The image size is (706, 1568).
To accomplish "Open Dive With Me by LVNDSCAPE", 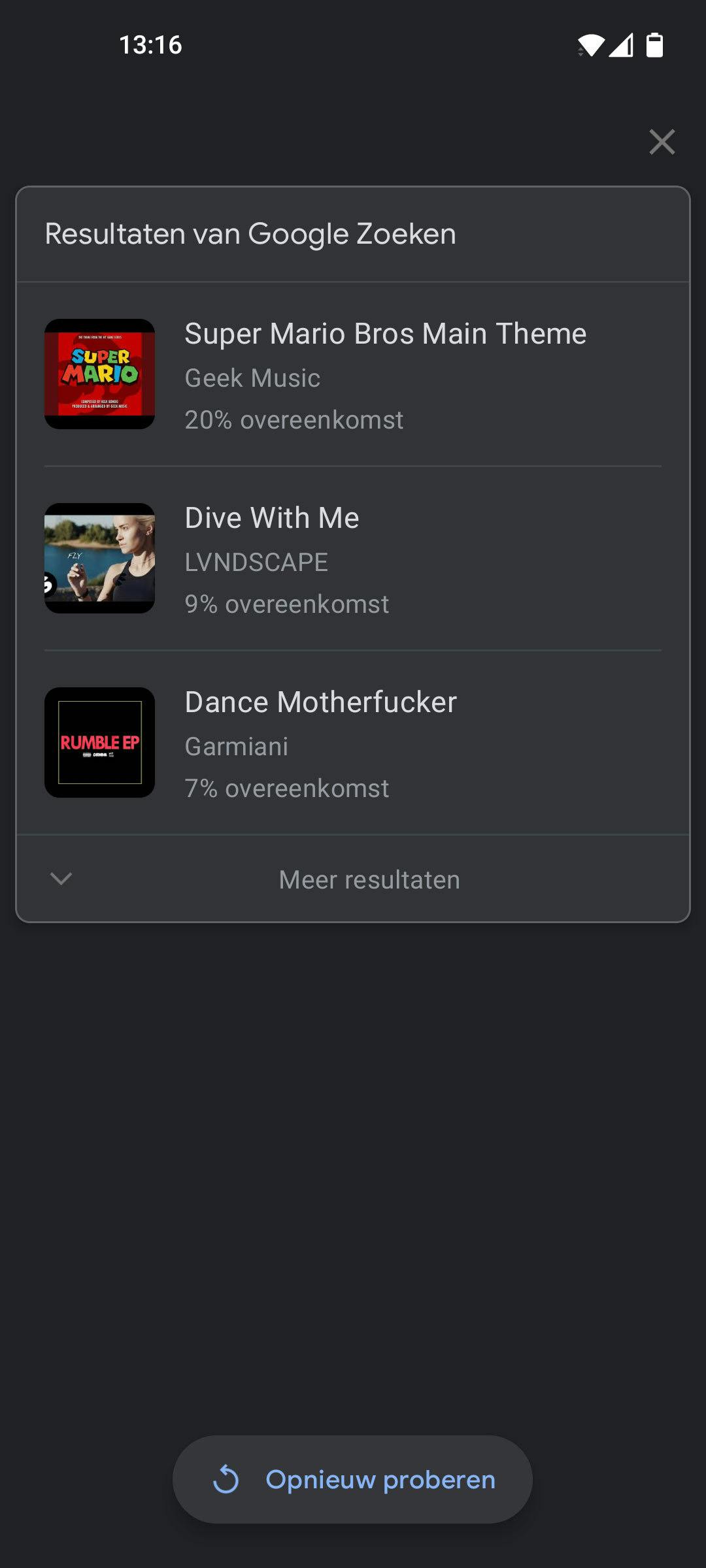I will click(x=353, y=559).
